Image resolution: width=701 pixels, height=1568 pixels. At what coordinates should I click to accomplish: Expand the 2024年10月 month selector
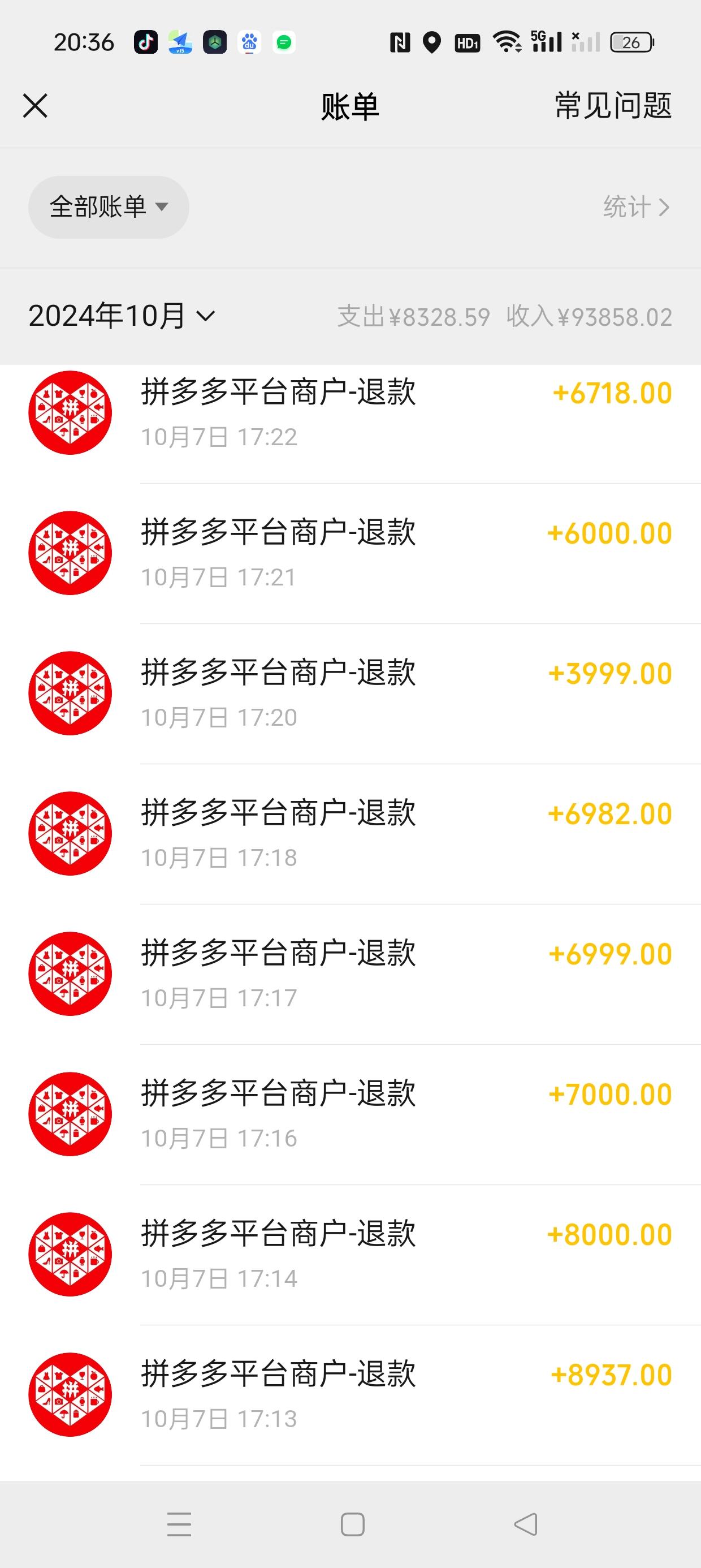pyautogui.click(x=120, y=315)
